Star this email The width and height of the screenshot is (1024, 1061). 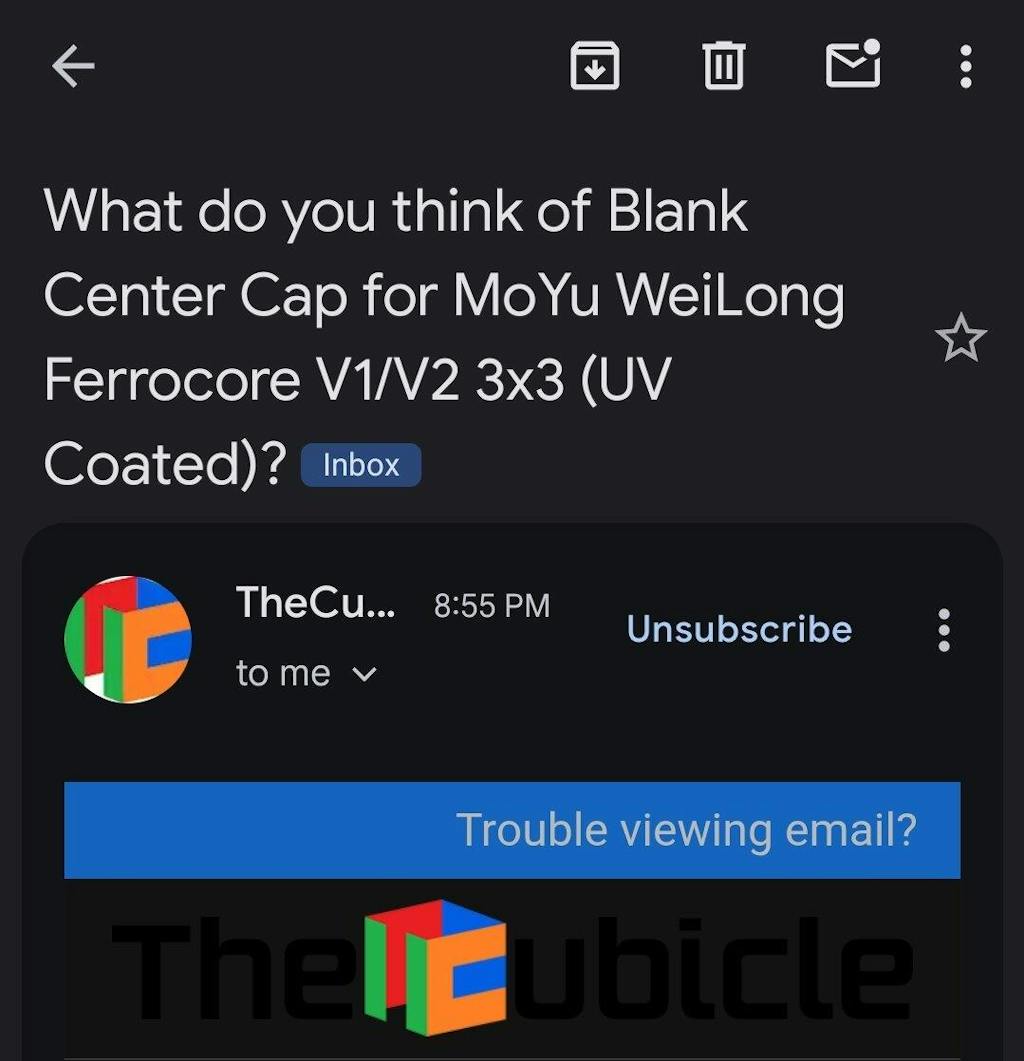(x=961, y=340)
